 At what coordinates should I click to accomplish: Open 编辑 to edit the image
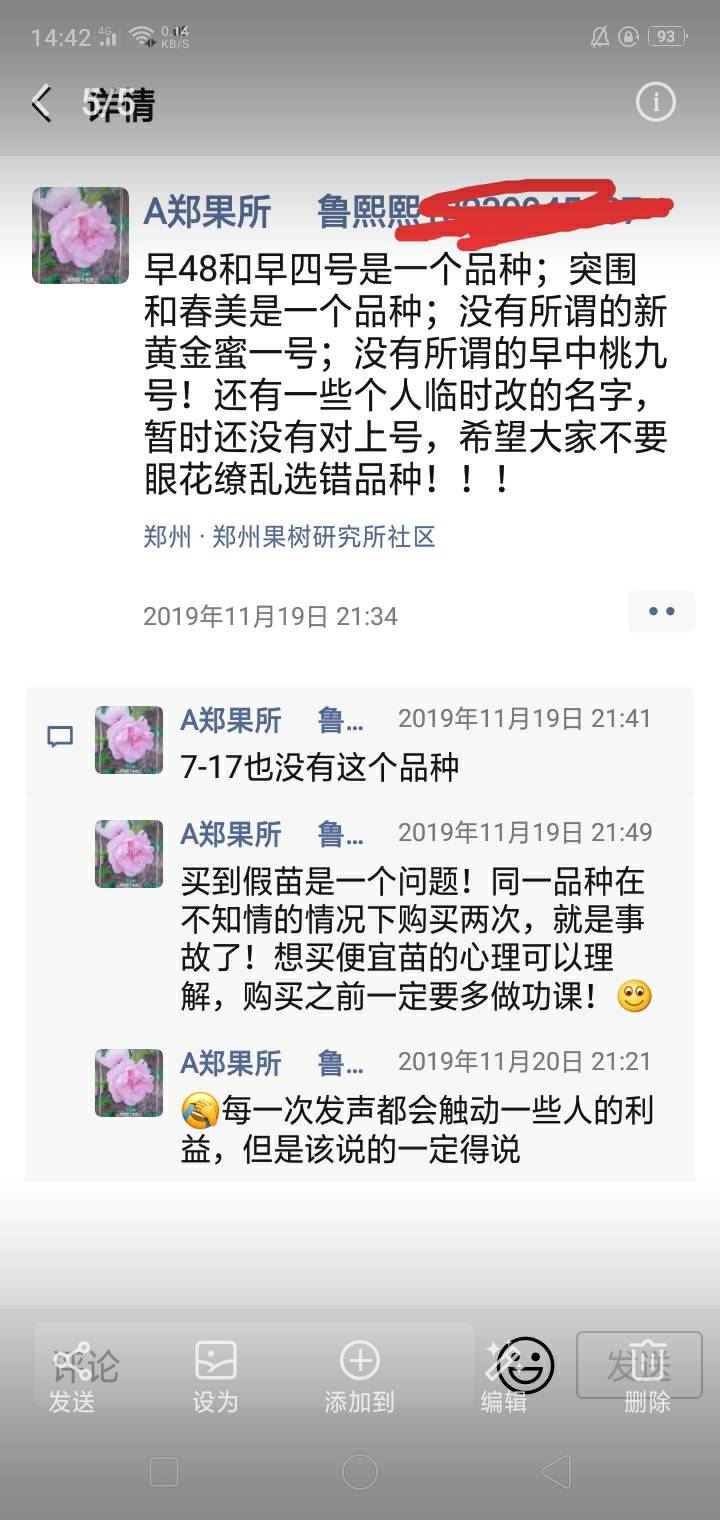503,1376
